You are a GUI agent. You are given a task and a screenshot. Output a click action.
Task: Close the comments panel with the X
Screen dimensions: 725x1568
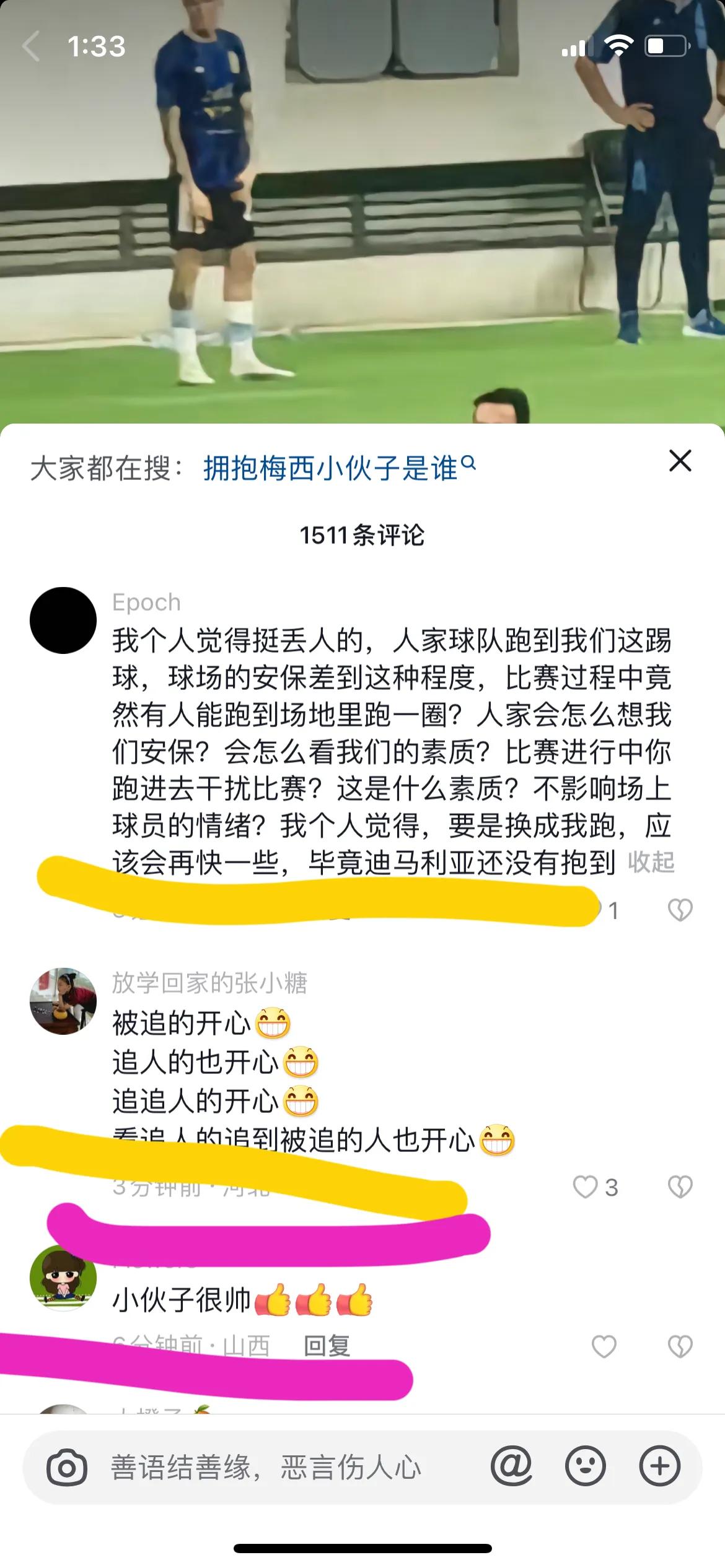682,461
